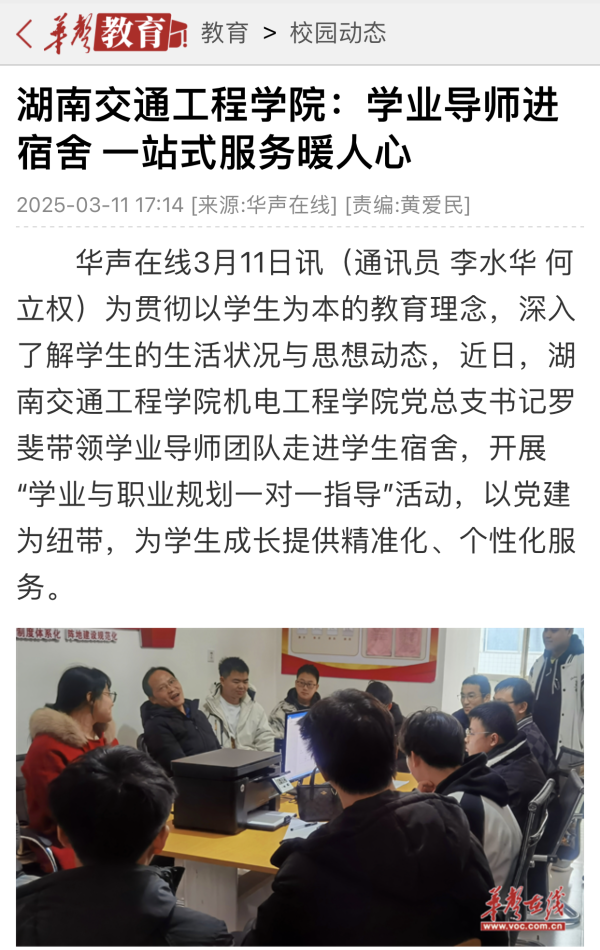The image size is (600, 950).
Task: Open the dormitory meeting photo
Action: (300, 785)
